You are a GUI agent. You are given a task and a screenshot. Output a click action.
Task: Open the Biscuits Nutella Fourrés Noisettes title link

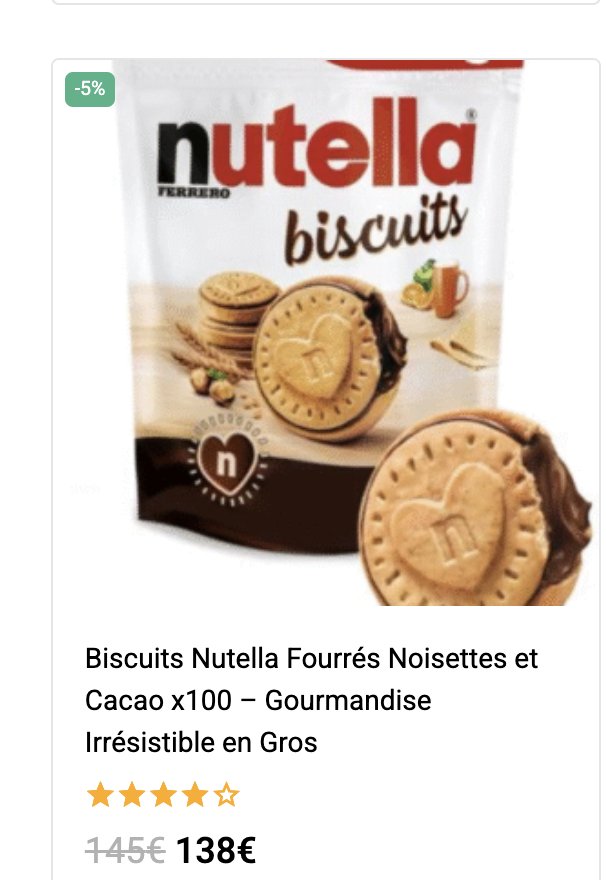pyautogui.click(x=311, y=700)
